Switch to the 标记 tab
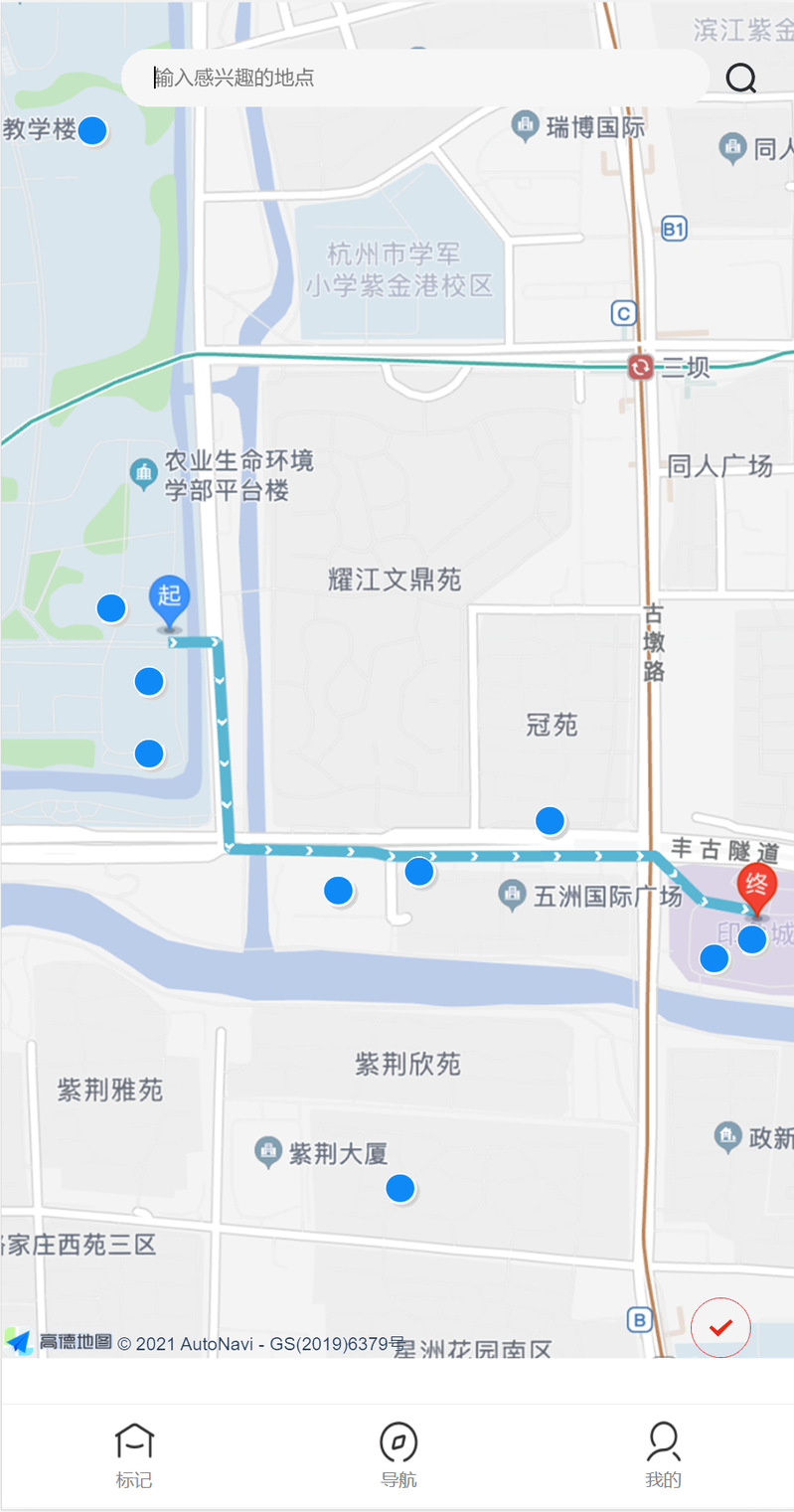 (134, 1454)
